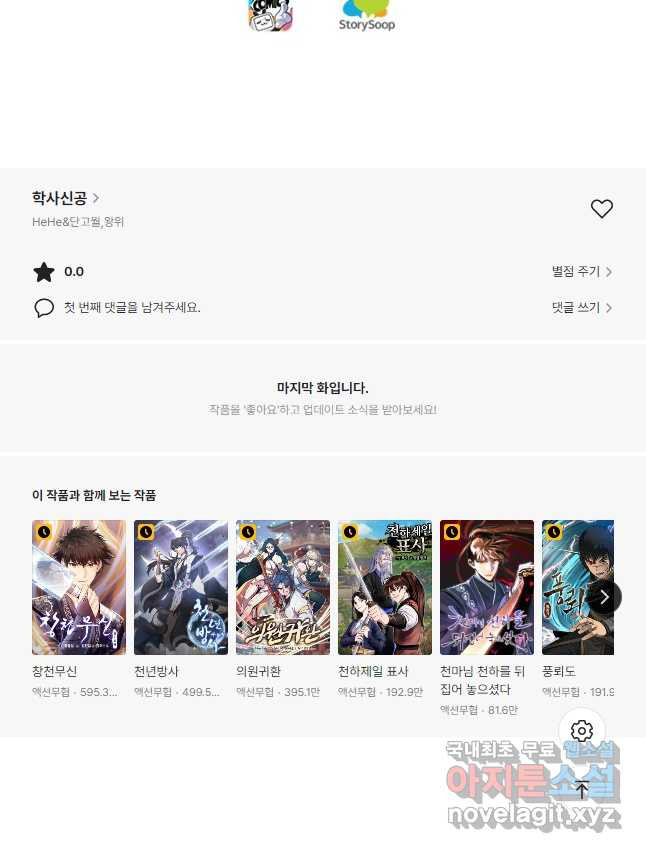
Task: Open the StorySoop app link
Action: [x=366, y=15]
